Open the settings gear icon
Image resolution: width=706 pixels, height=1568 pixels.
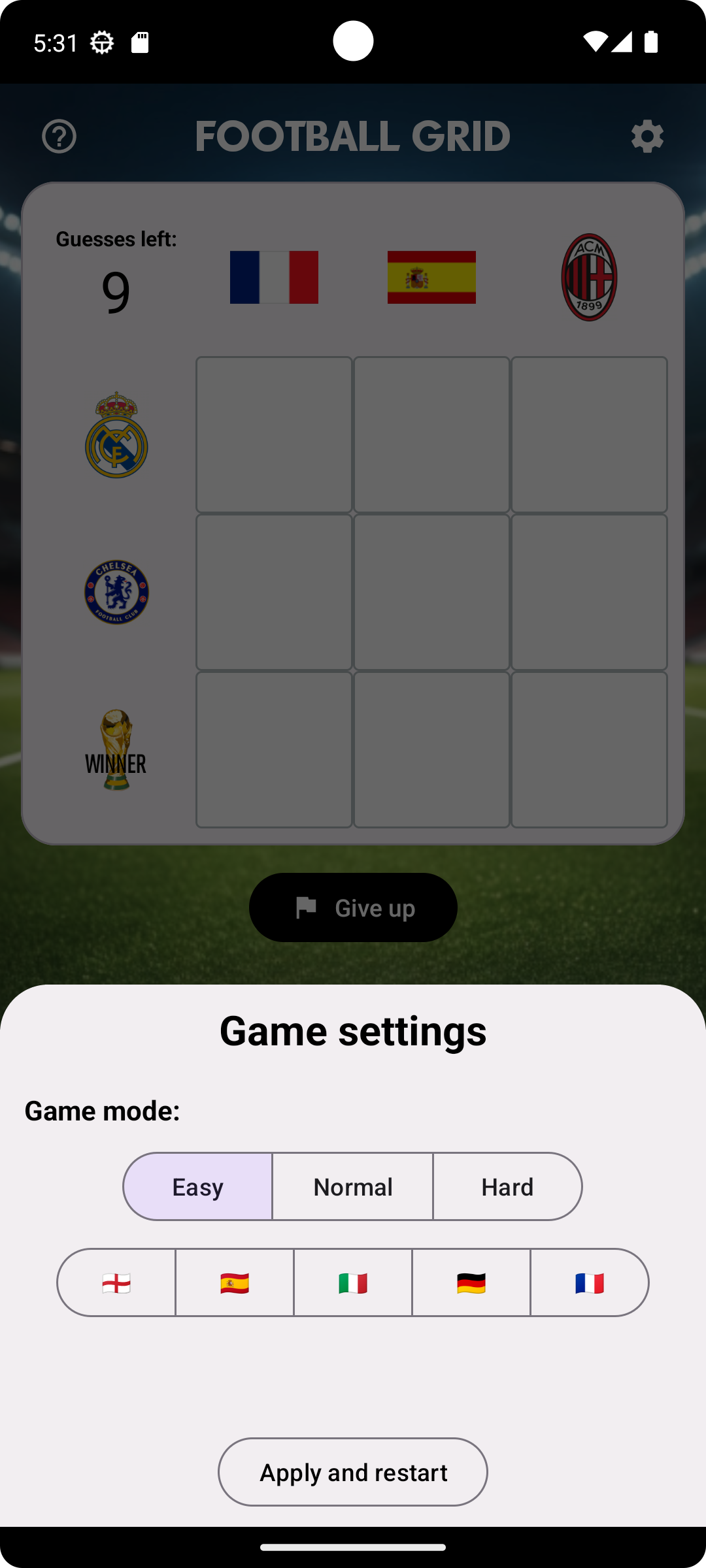(647, 137)
